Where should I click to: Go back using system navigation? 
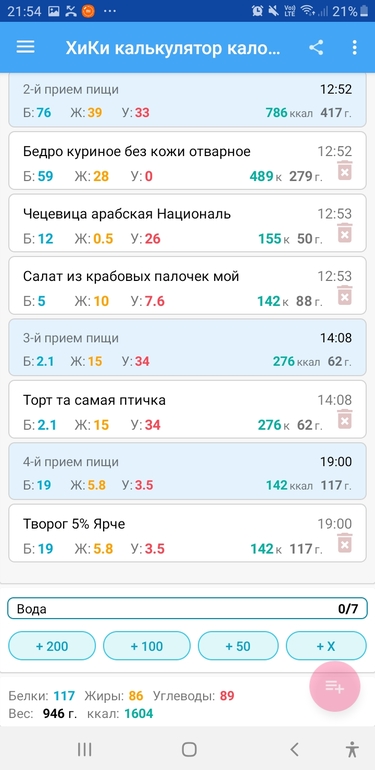[x=294, y=749]
